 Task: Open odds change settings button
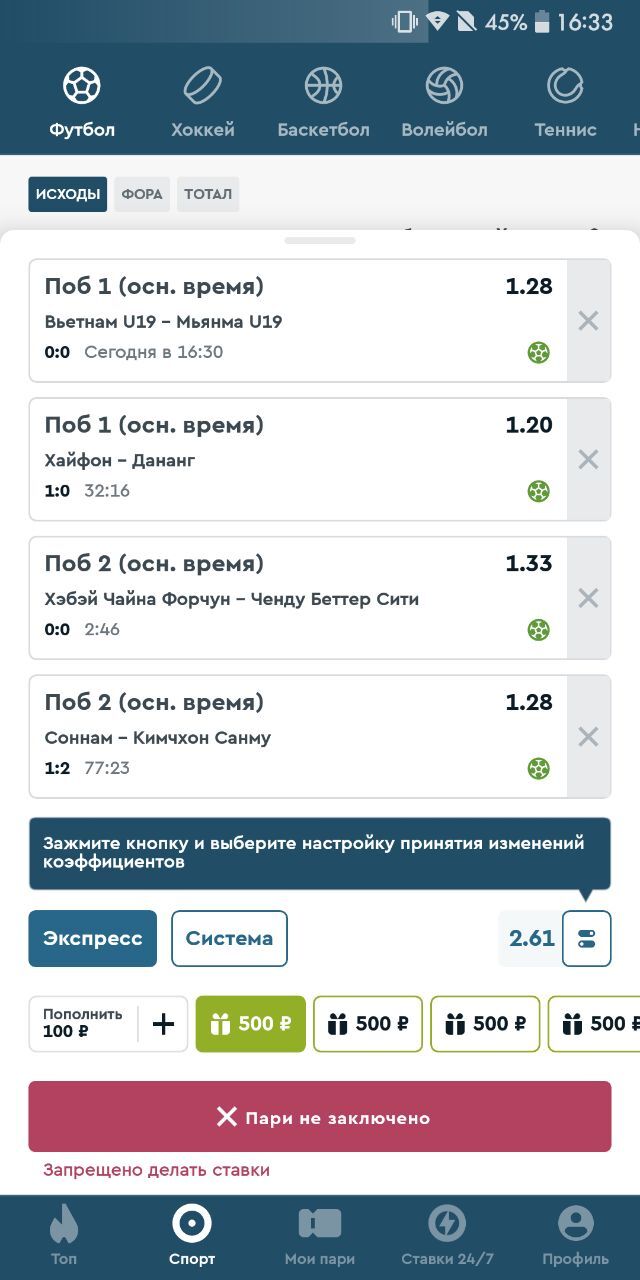tap(586, 938)
